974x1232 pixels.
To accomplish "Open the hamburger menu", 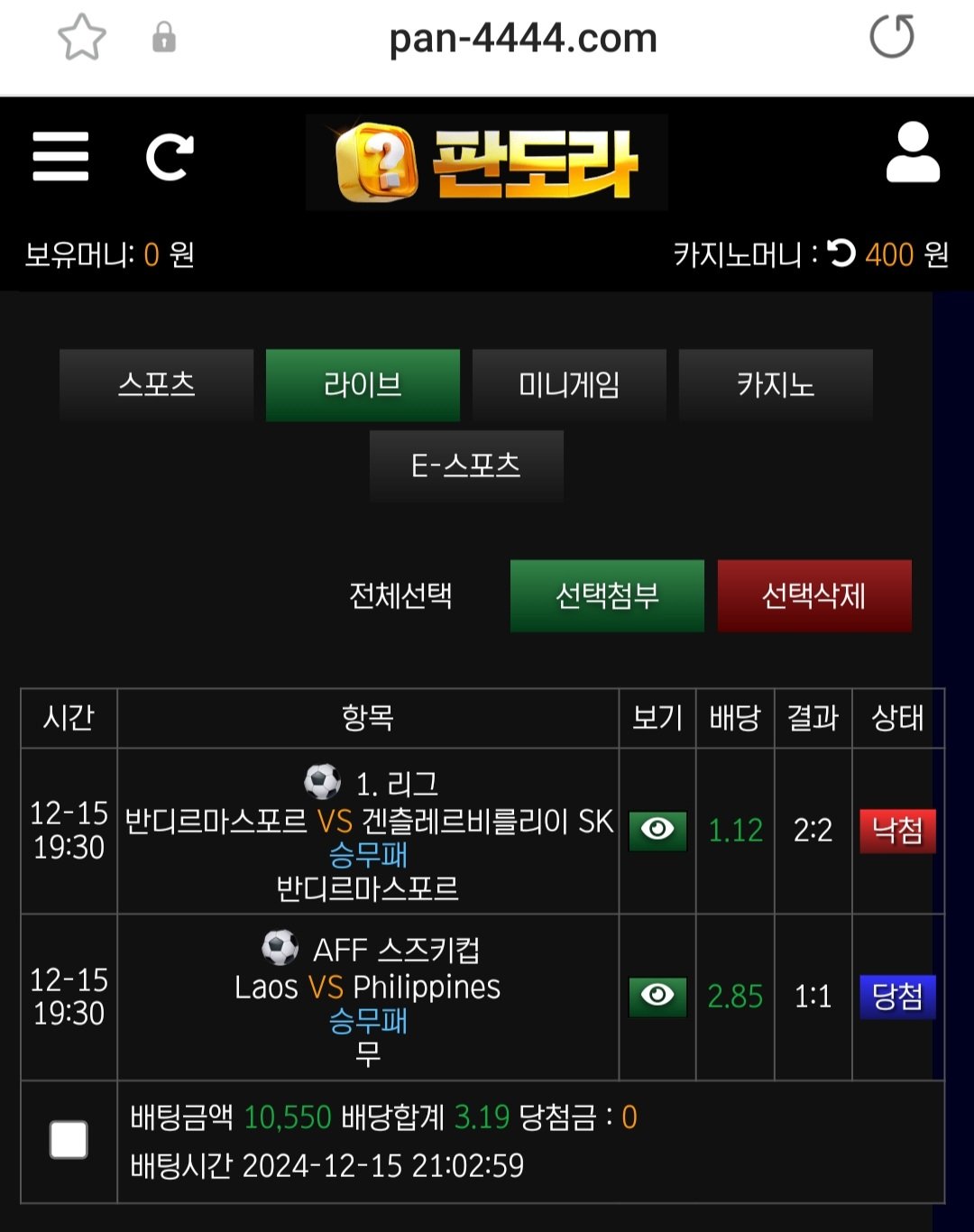I will (x=60, y=157).
